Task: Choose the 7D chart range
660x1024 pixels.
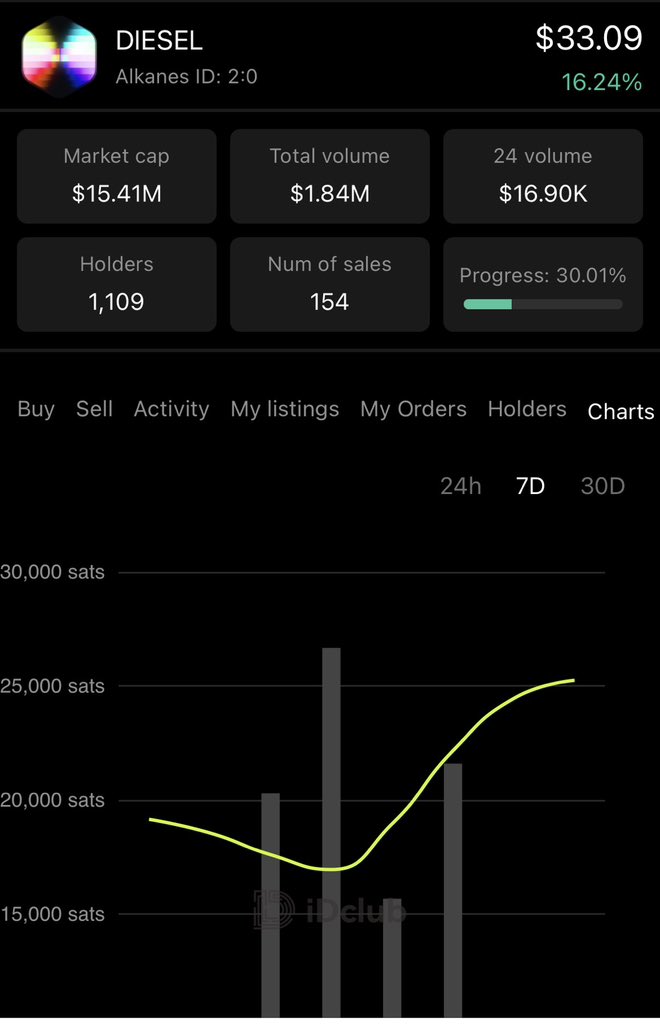Action: (530, 486)
